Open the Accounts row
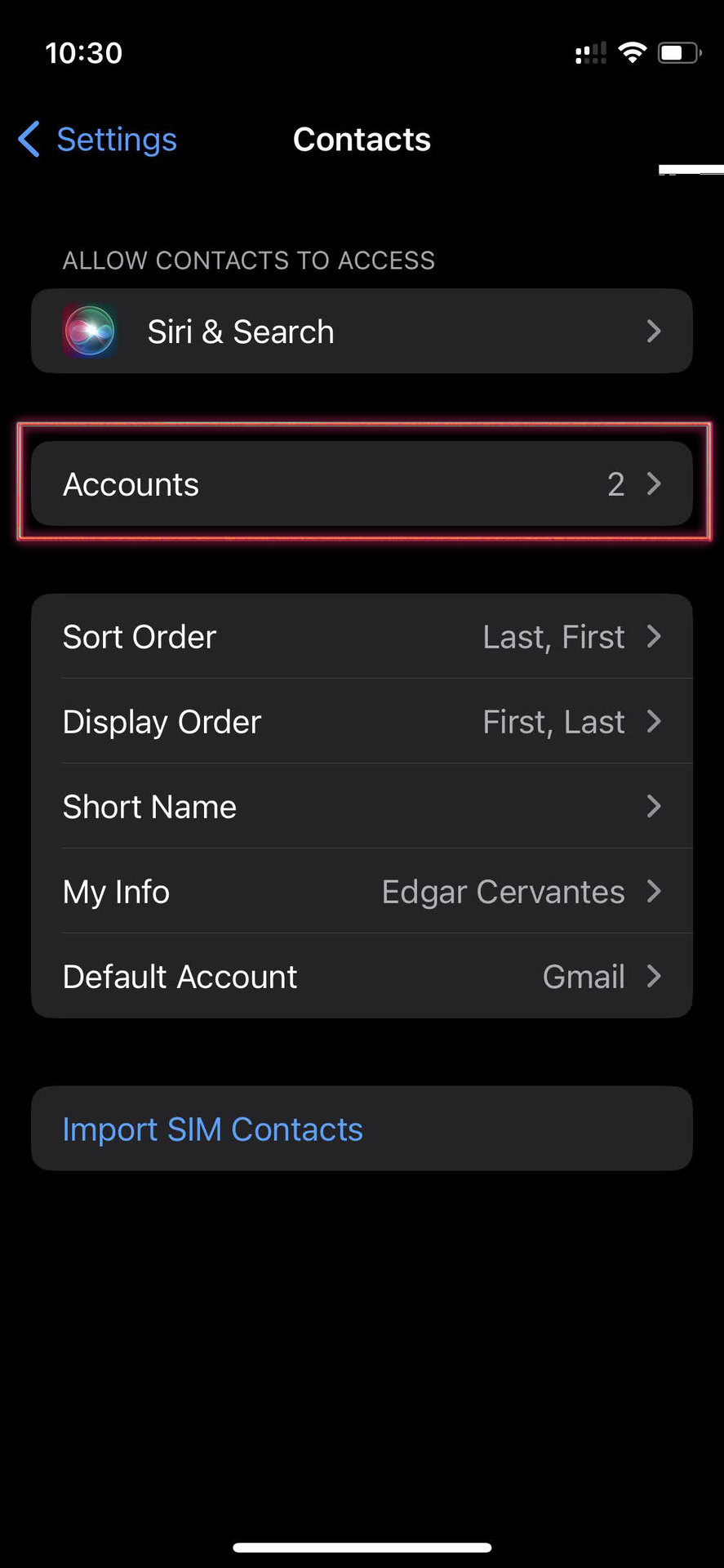 (362, 484)
